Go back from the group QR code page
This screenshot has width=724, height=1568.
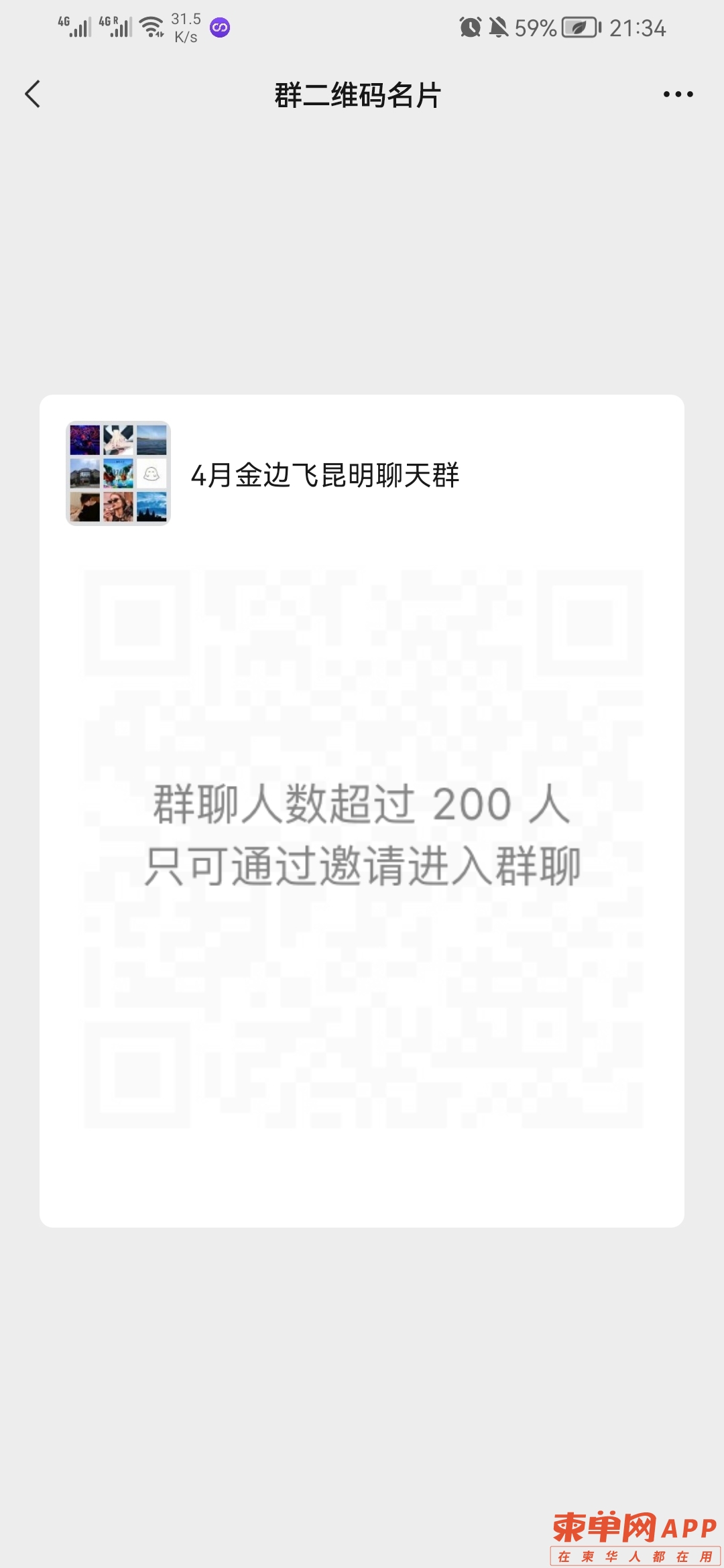click(x=33, y=94)
